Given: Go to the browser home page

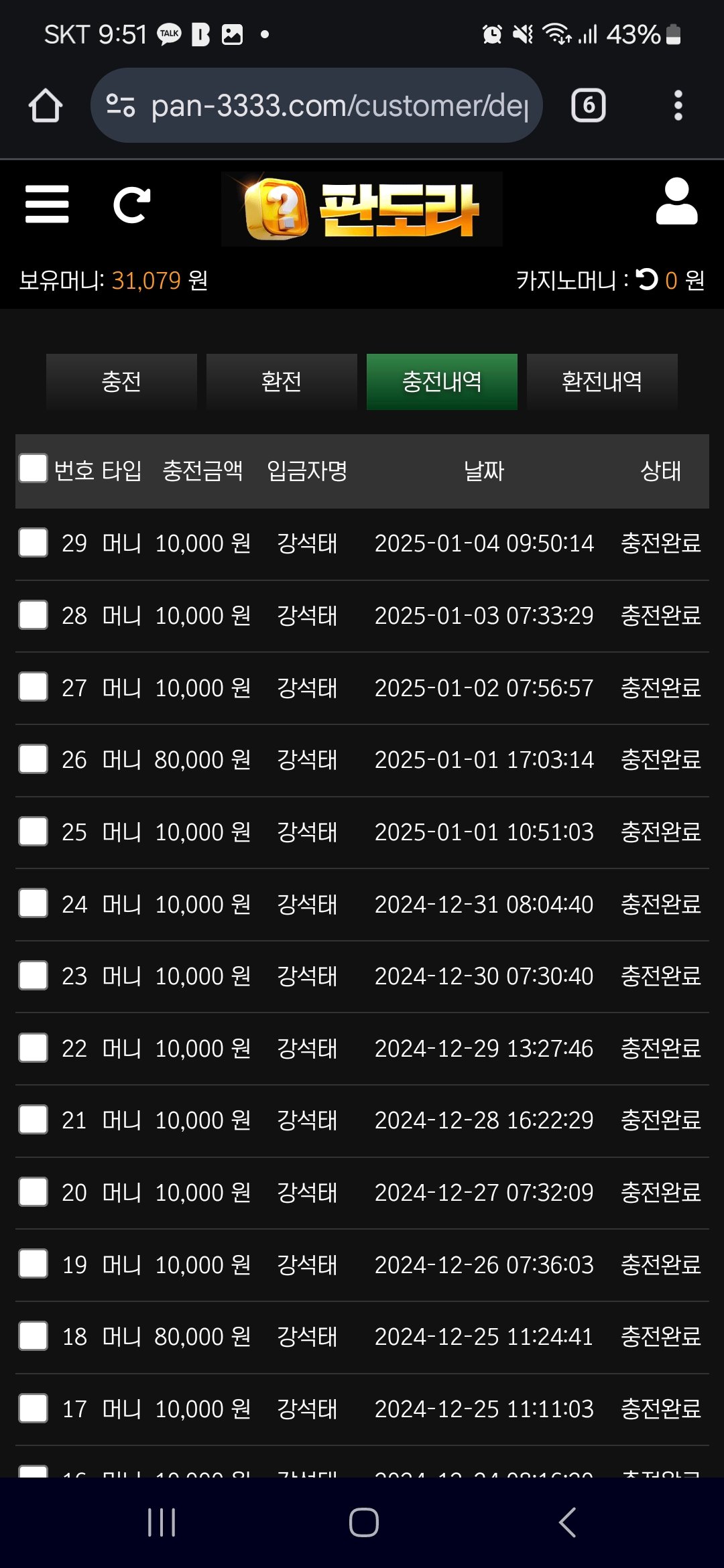Looking at the screenshot, I should coord(46,105).
